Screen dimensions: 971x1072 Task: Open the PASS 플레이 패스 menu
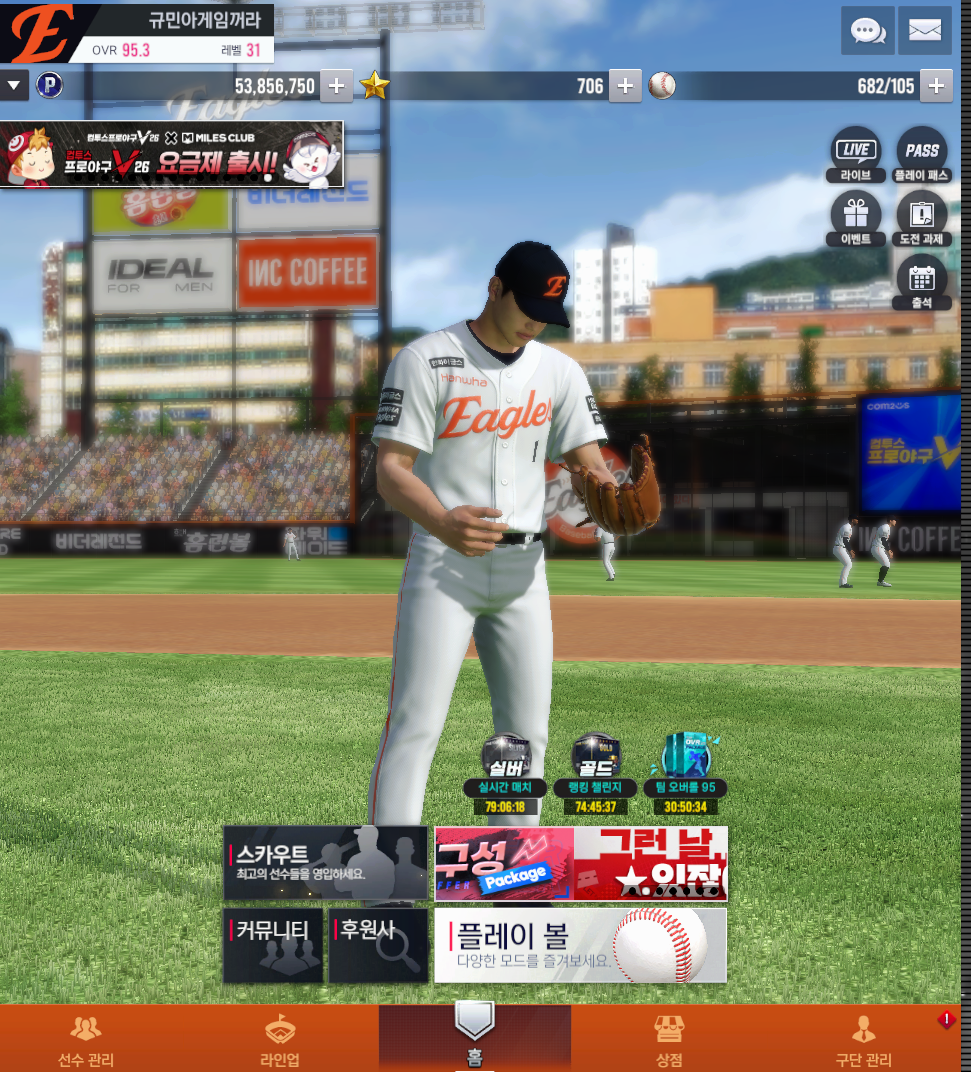922,155
